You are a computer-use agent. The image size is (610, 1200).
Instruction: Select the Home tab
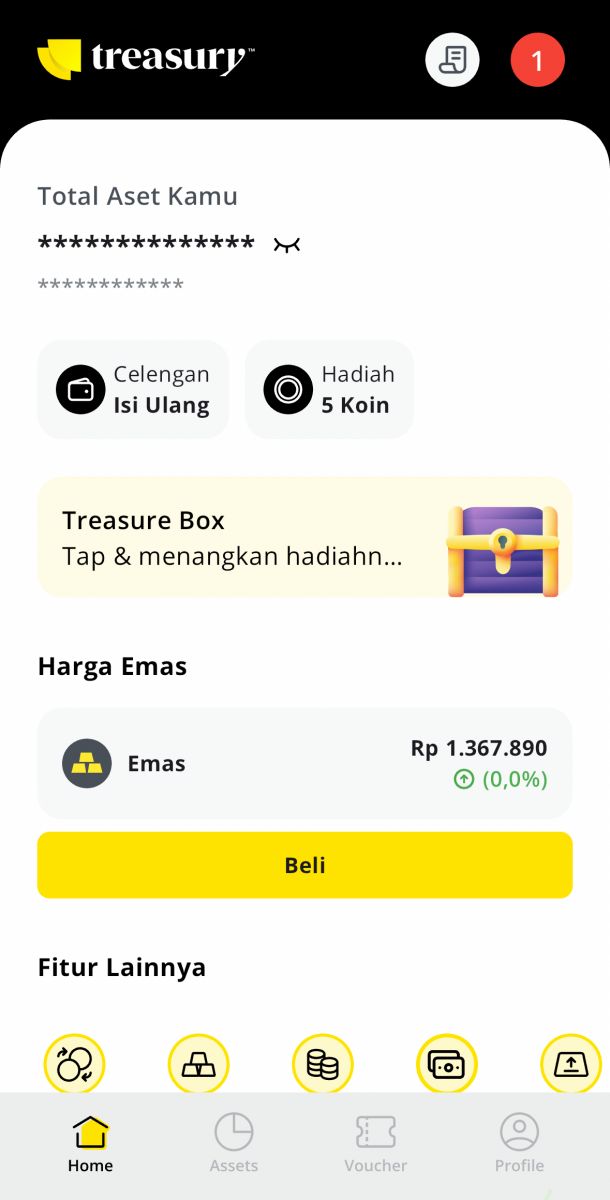coord(90,1145)
